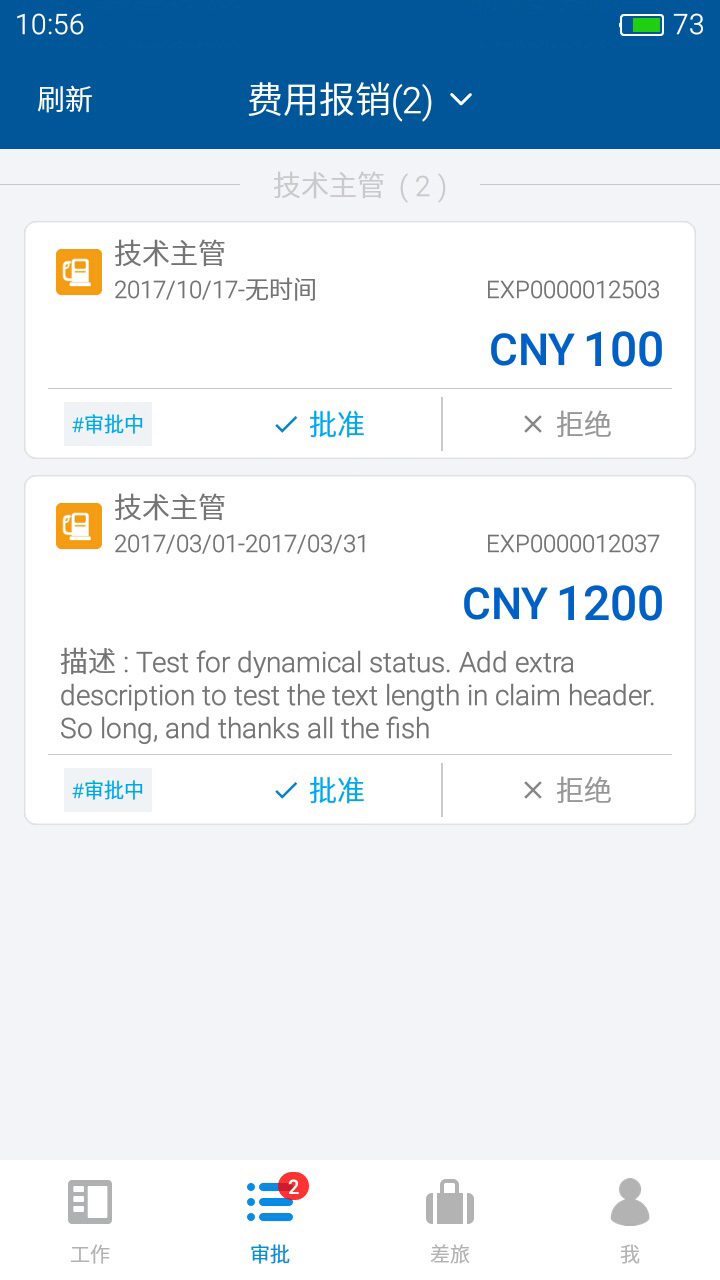
Task: Tap the checkmark icon beside 批准 on first card
Action: [x=285, y=424]
